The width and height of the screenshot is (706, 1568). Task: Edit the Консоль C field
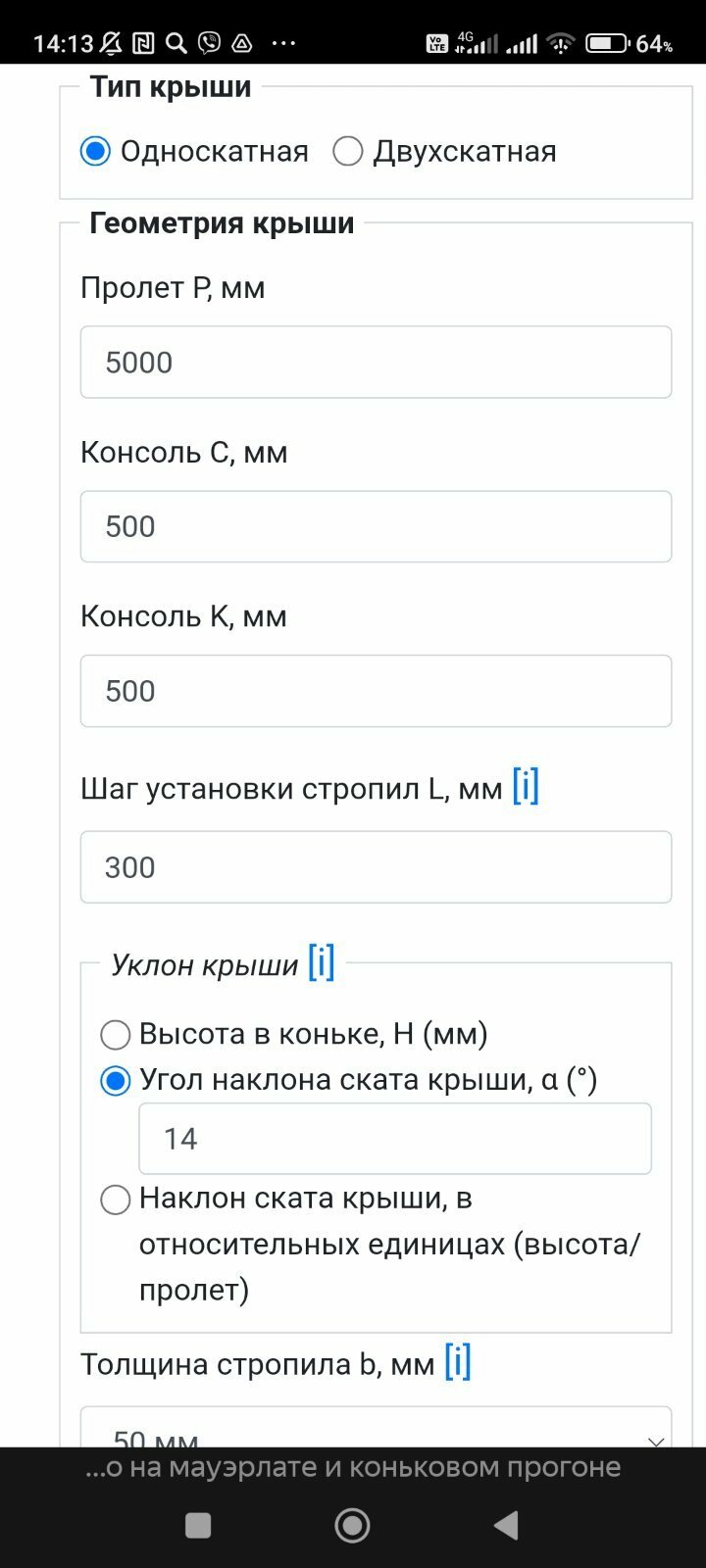click(x=376, y=526)
